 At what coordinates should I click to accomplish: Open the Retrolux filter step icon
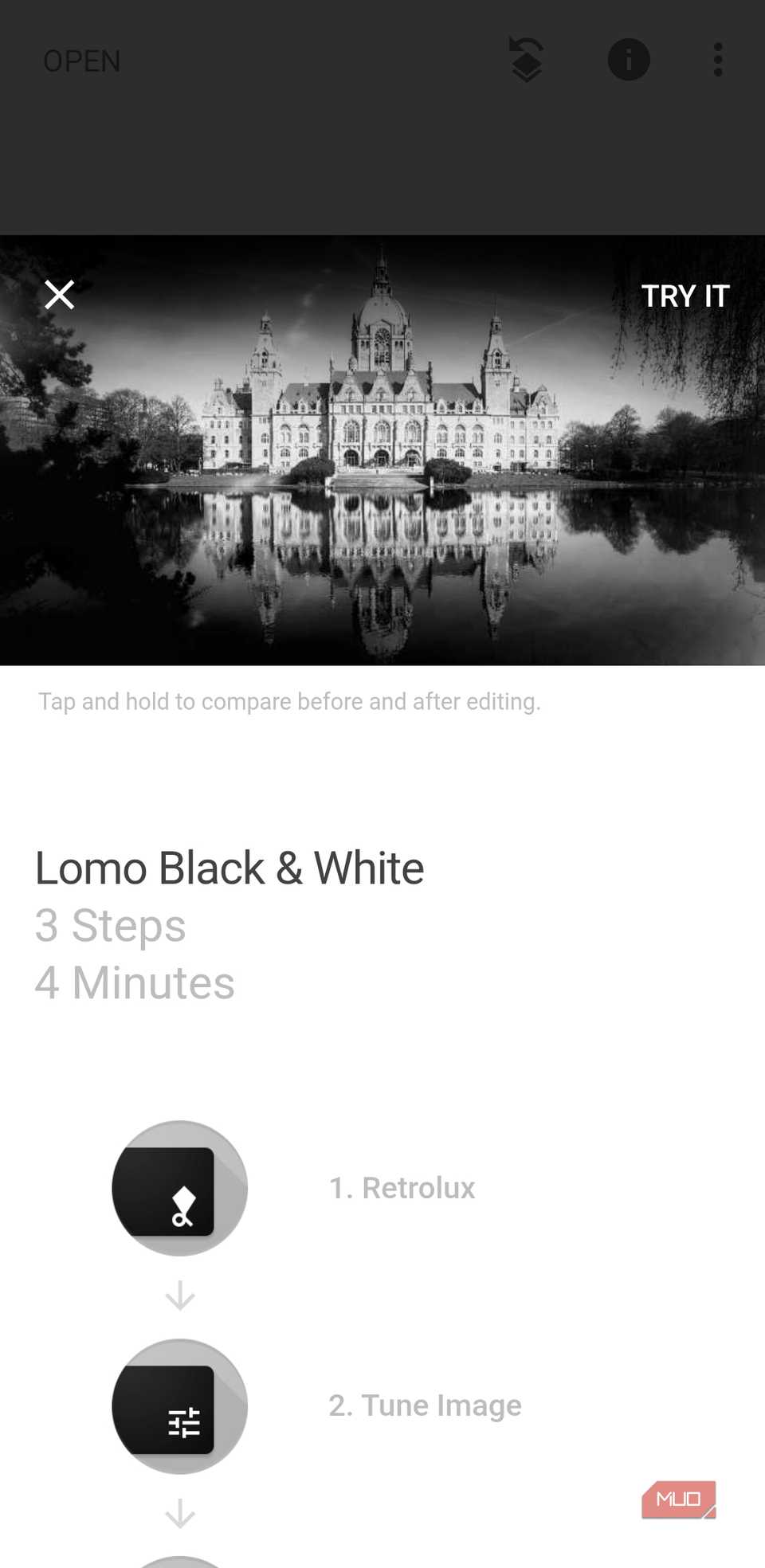pos(179,1187)
